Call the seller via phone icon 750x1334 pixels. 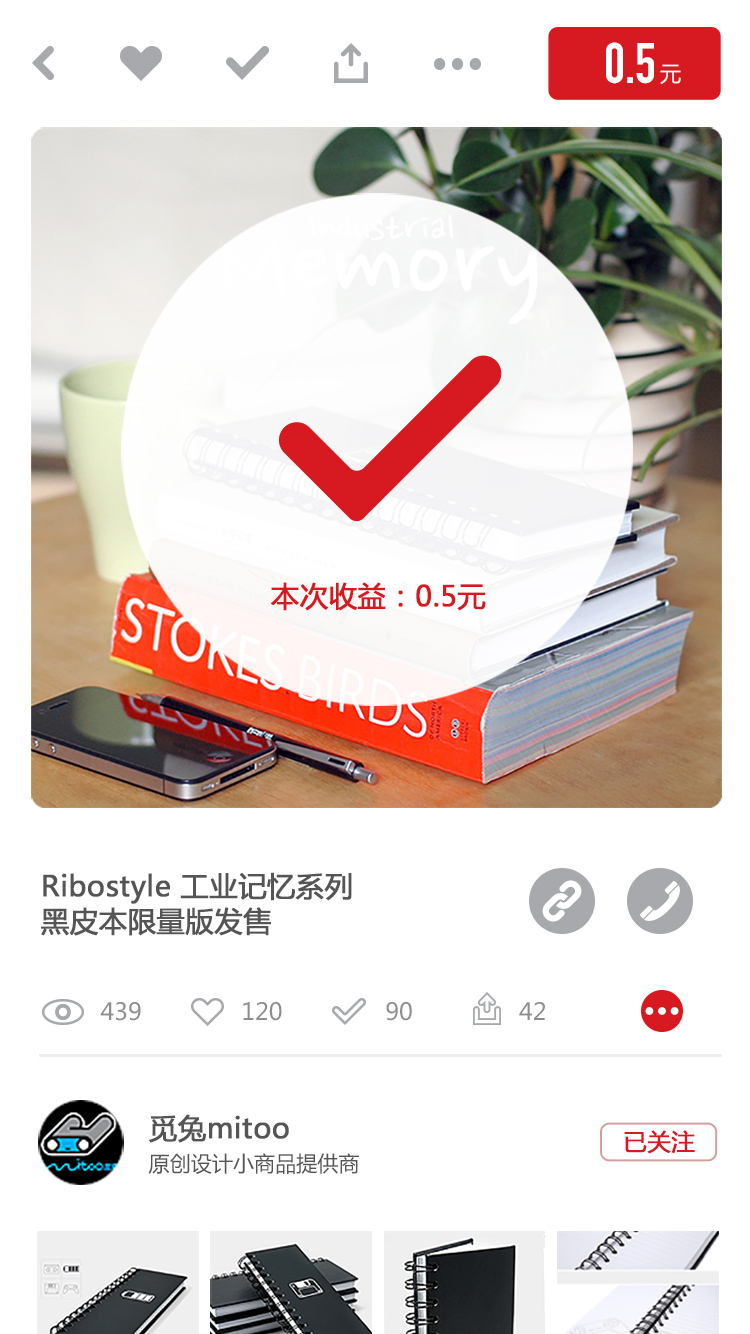point(660,901)
